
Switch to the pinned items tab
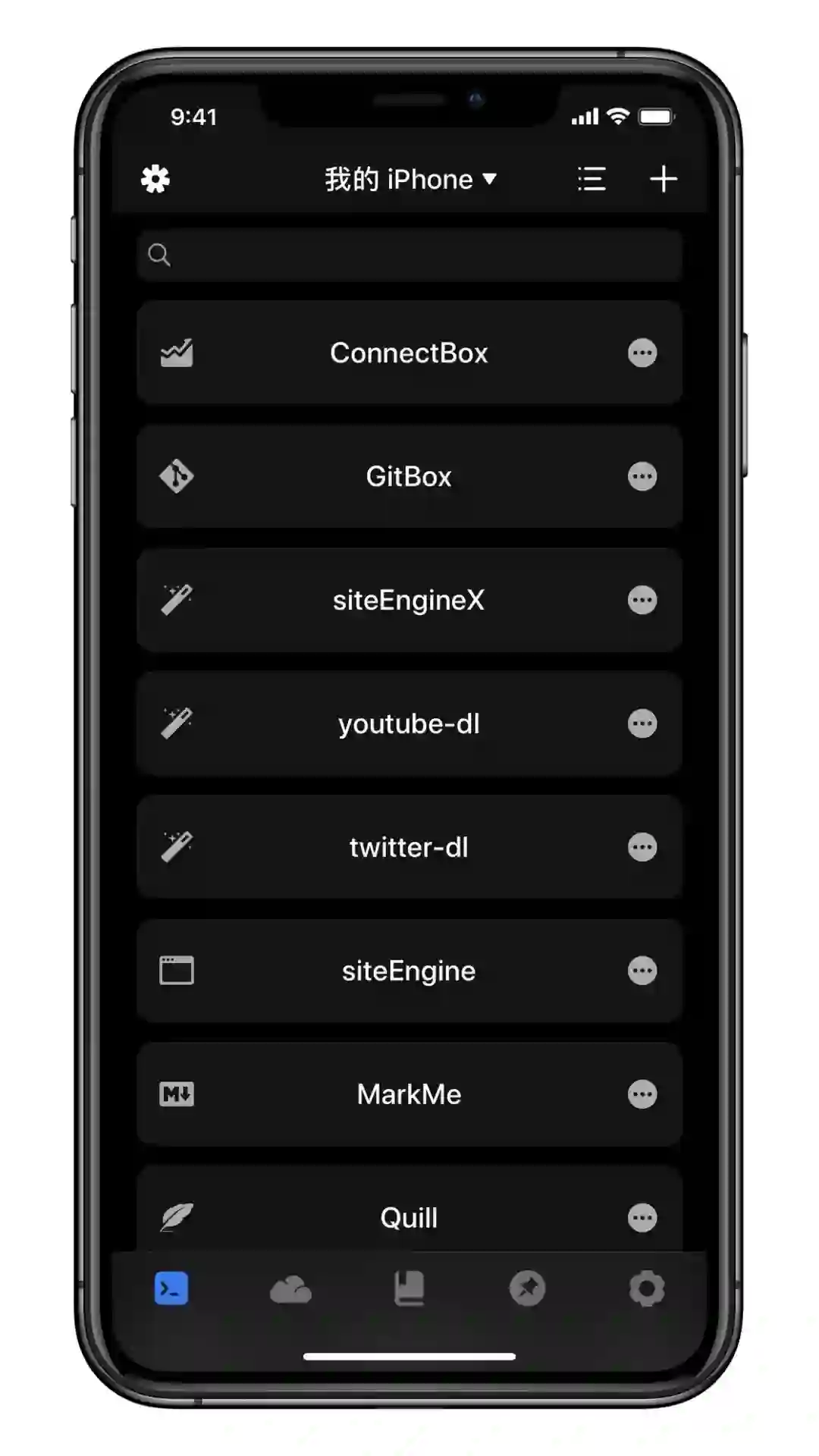point(528,1289)
